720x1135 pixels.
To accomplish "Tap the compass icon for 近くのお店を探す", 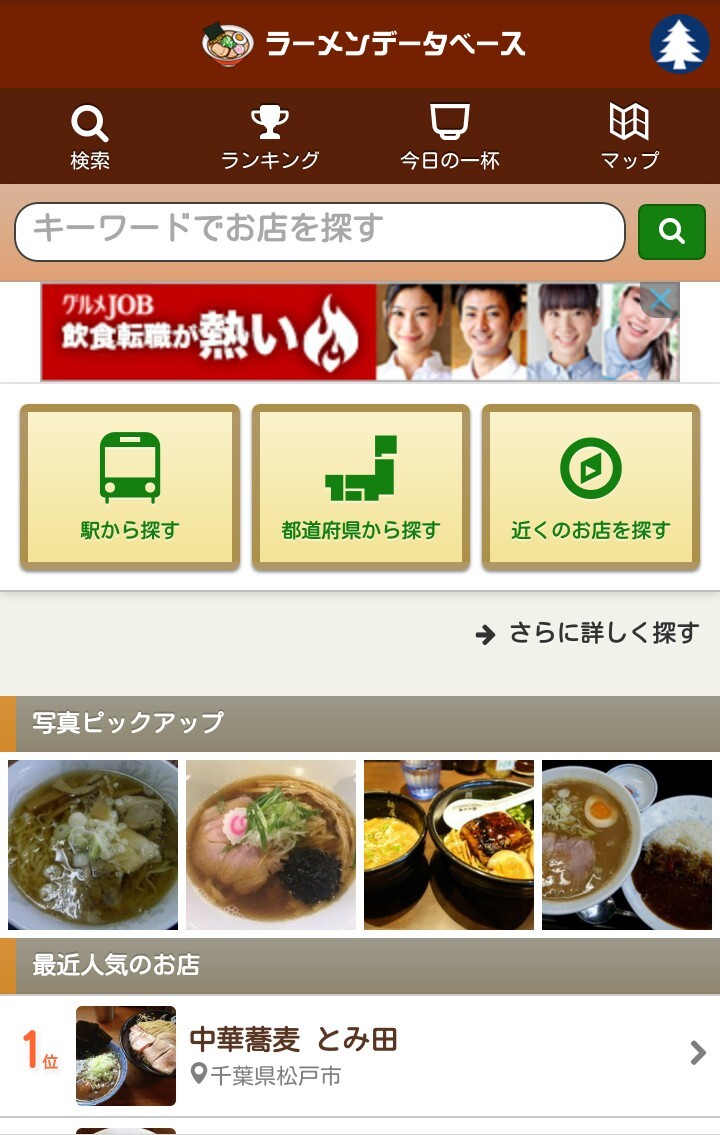I will pos(590,466).
